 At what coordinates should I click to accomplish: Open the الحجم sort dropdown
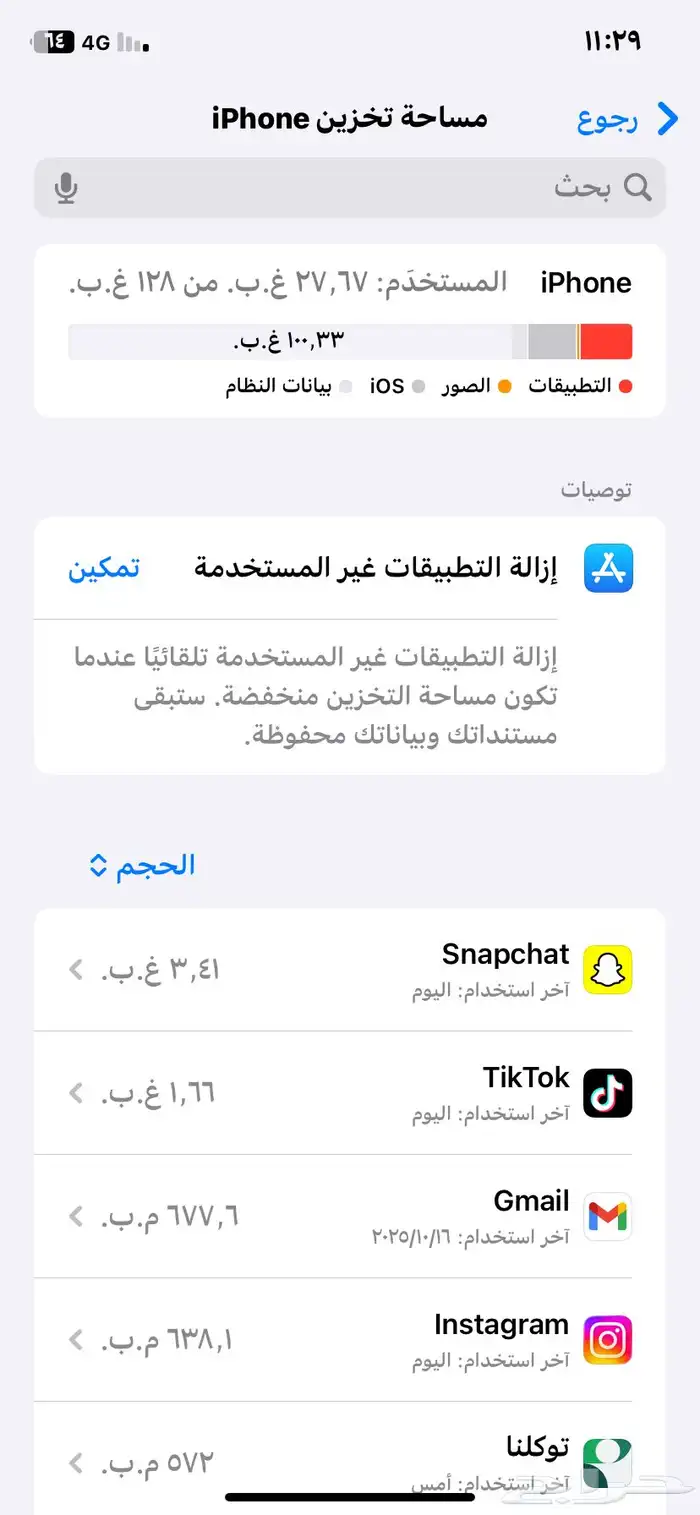142,866
